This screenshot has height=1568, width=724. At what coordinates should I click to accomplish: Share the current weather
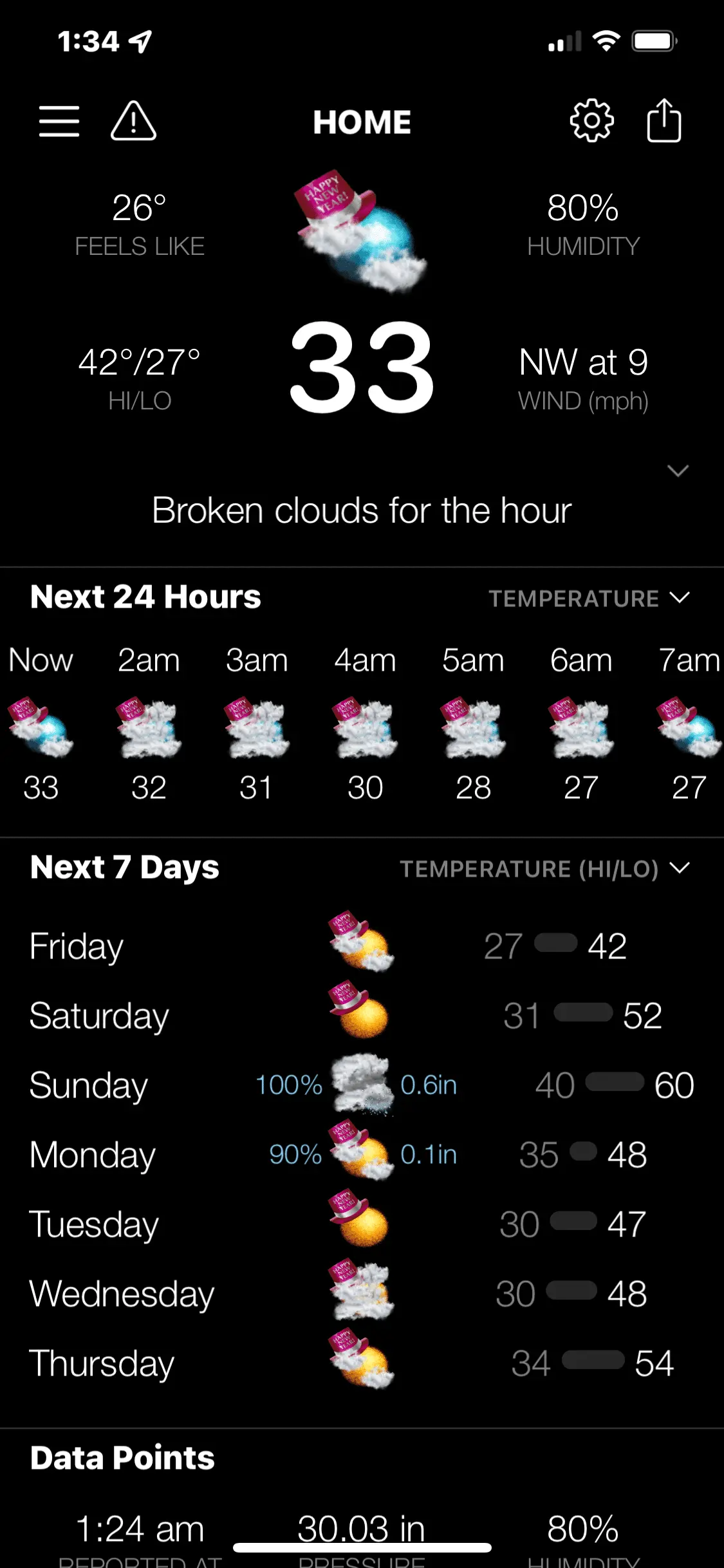664,121
